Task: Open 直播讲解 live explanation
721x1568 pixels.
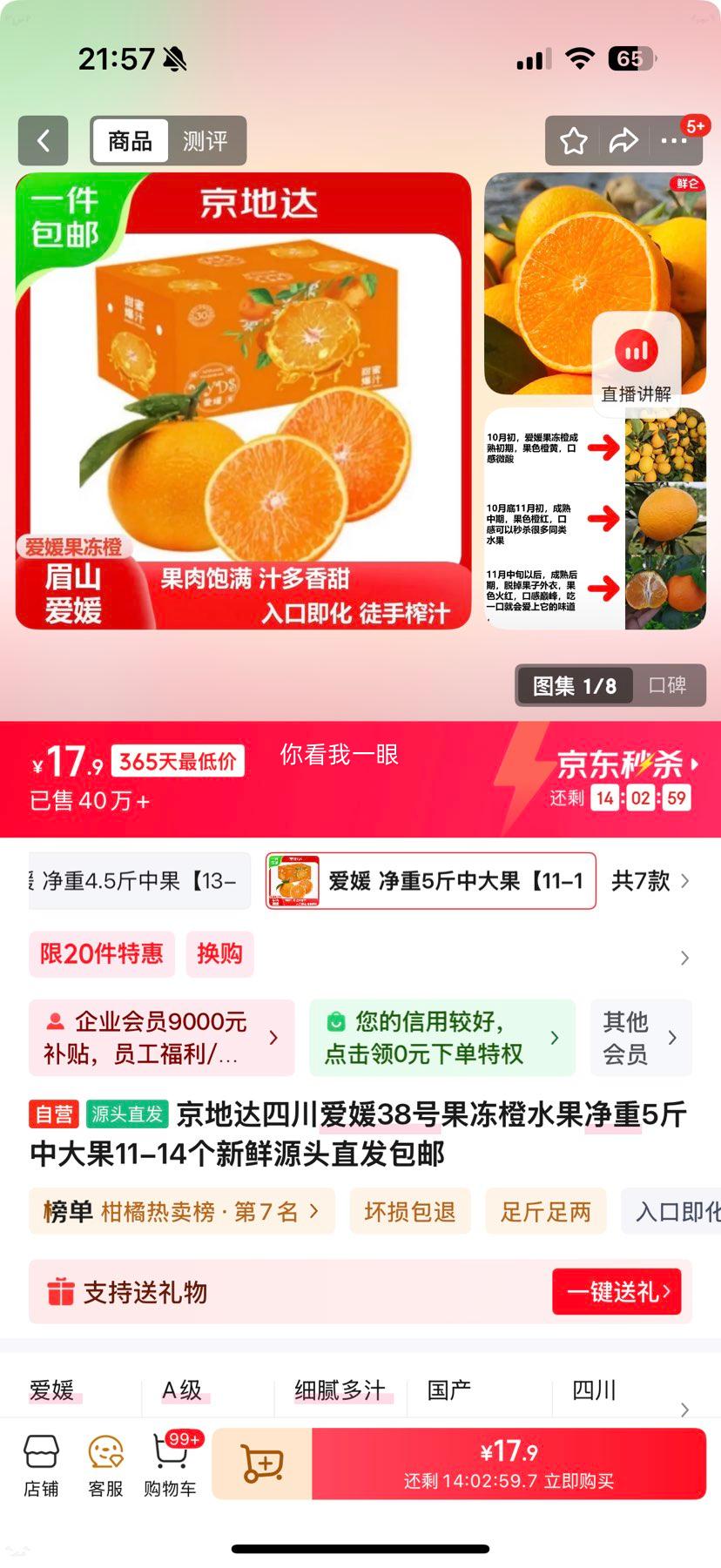Action: click(x=636, y=361)
